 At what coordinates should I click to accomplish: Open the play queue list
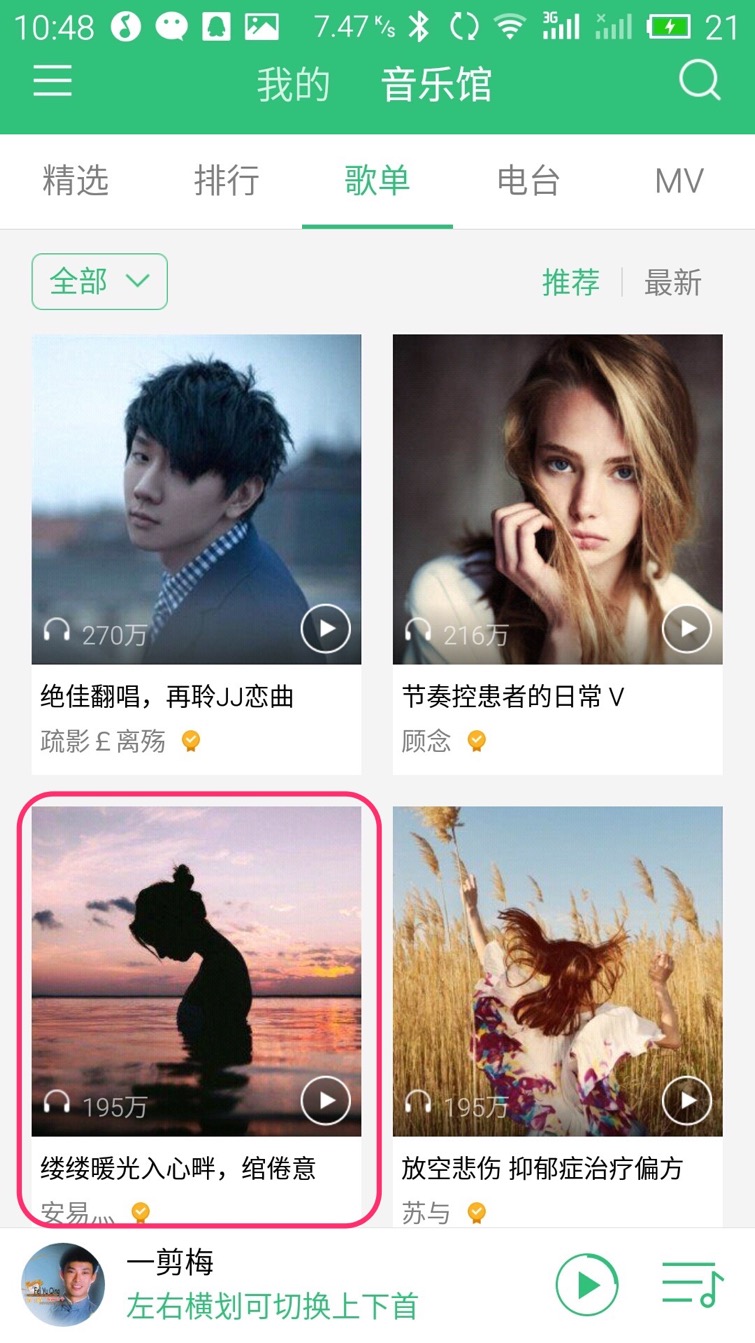(x=692, y=1283)
